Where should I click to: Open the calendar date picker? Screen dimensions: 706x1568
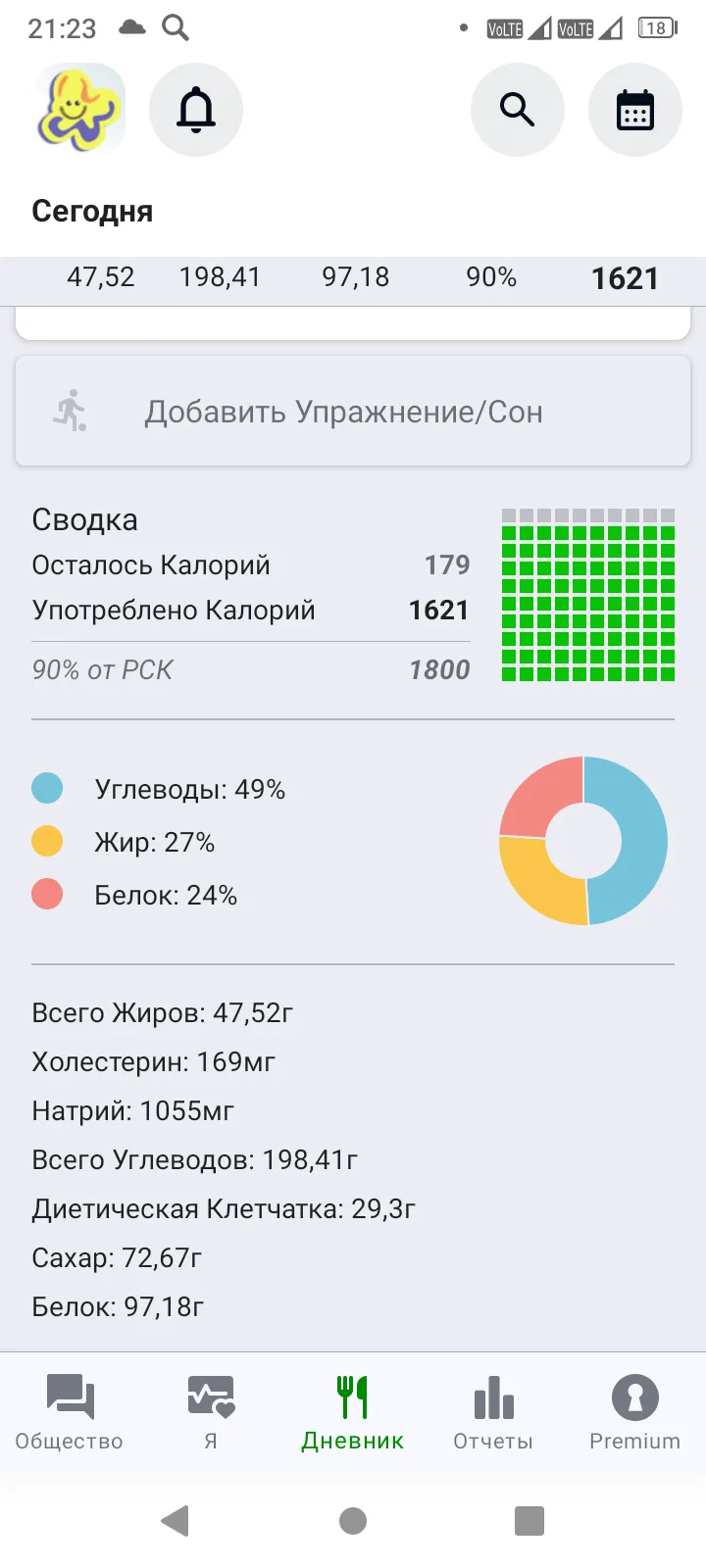635,110
